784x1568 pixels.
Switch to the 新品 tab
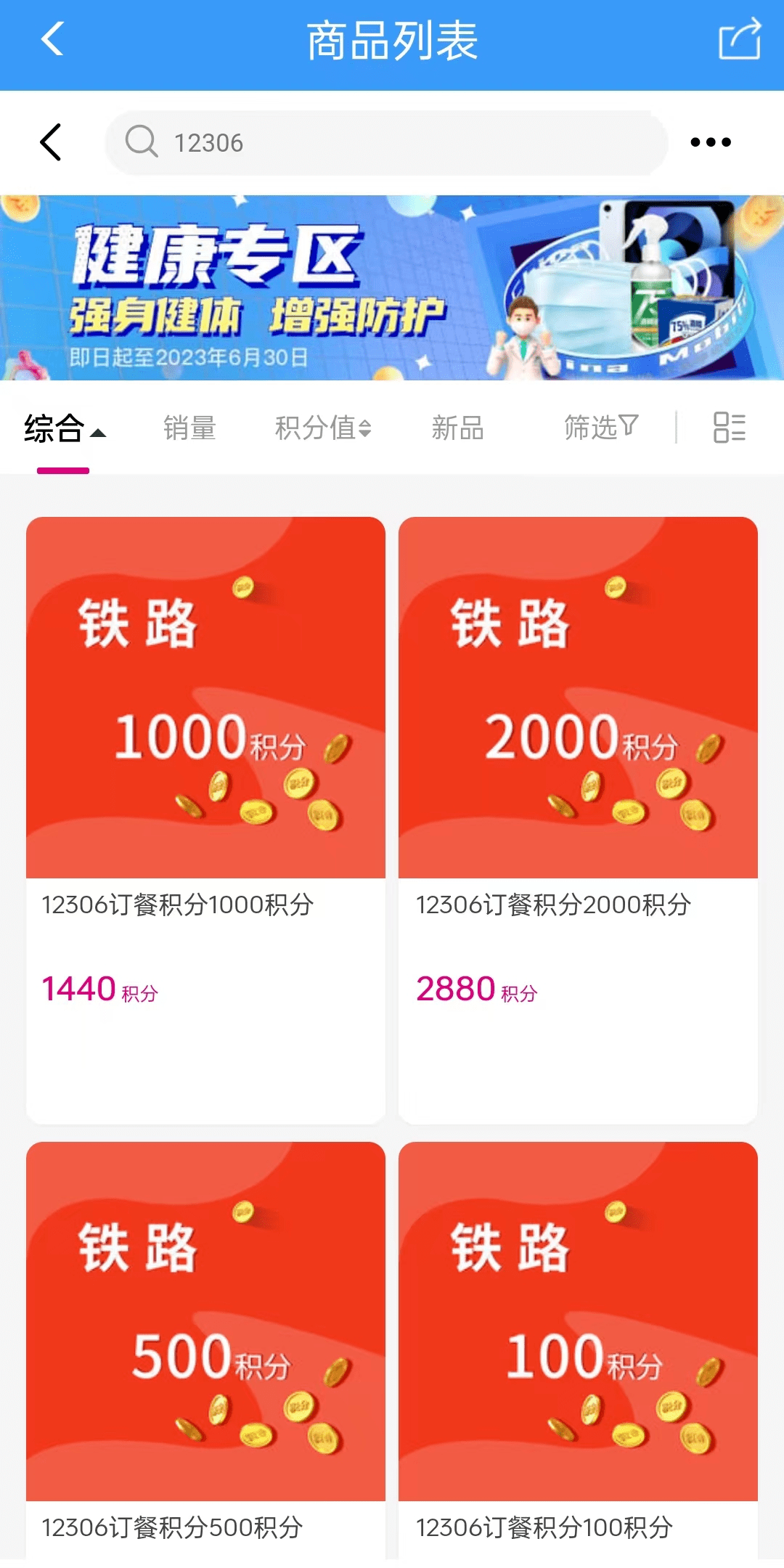pos(457,428)
